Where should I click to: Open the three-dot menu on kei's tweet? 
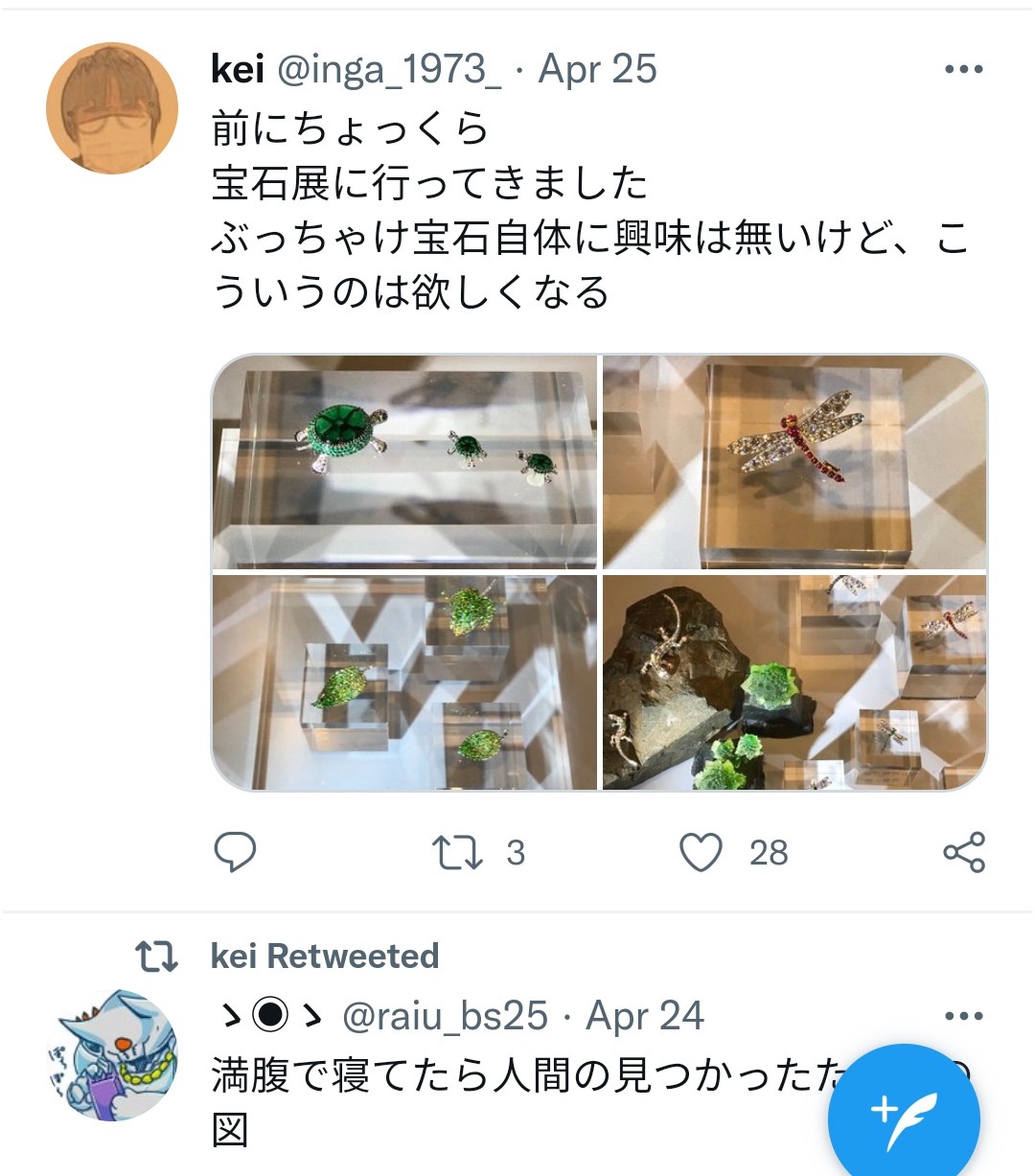[962, 67]
